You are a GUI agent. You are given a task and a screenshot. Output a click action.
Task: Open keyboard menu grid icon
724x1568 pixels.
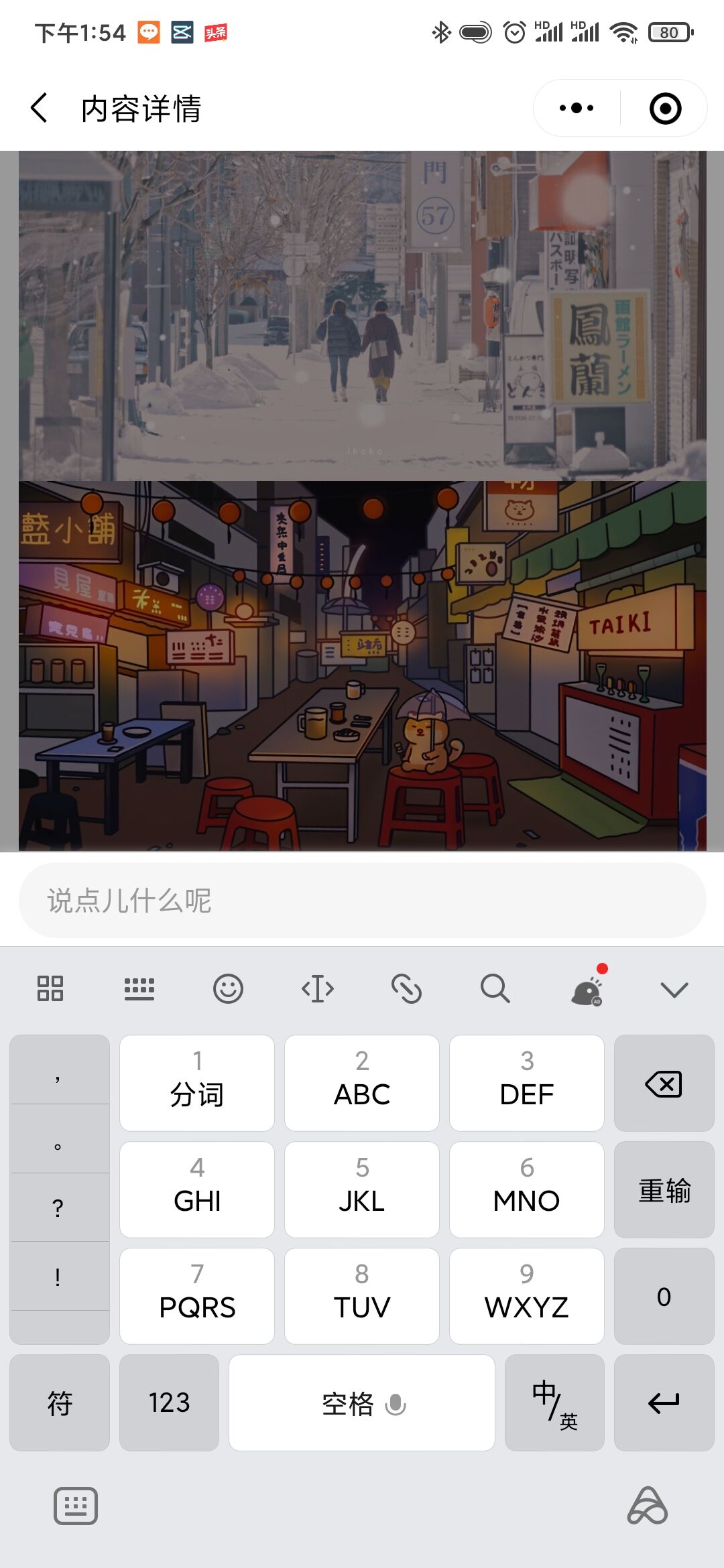(50, 988)
